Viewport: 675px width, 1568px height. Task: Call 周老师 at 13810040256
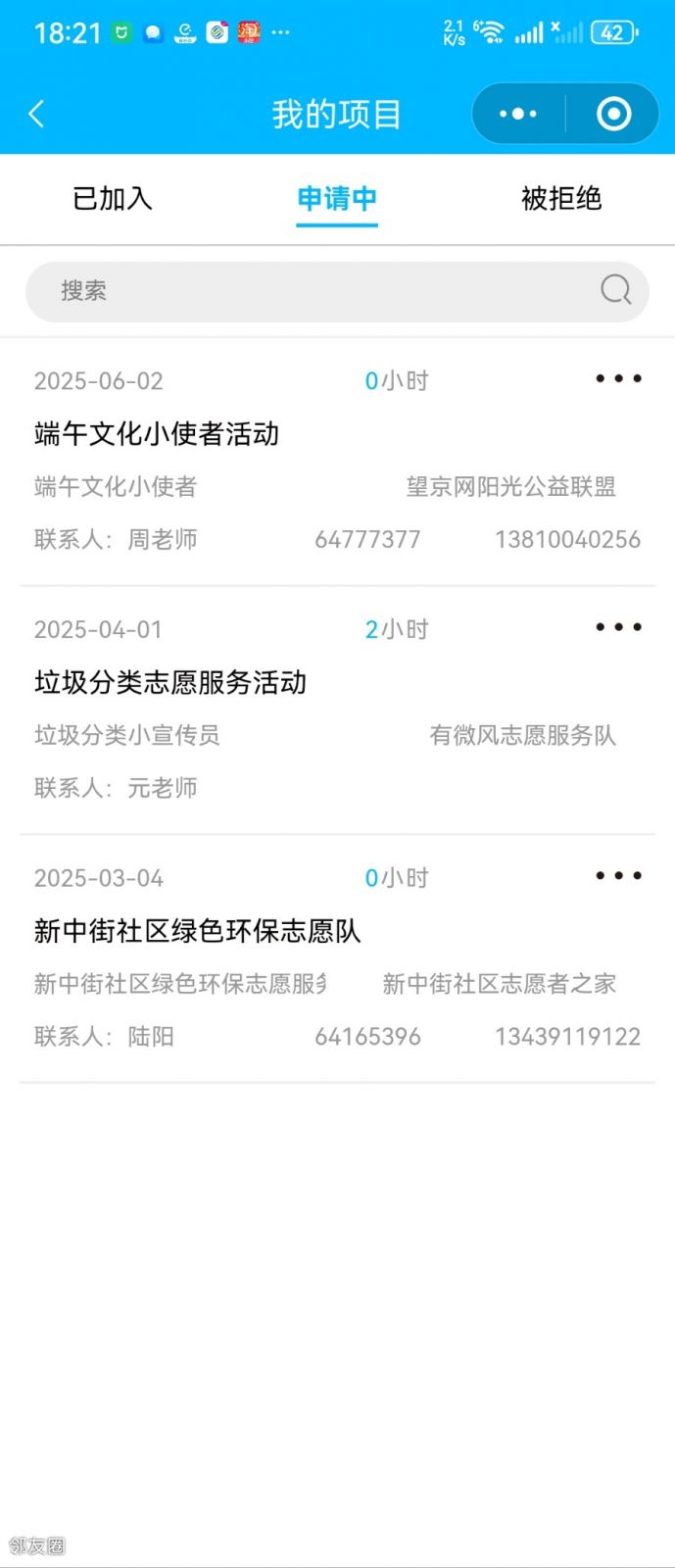(567, 540)
